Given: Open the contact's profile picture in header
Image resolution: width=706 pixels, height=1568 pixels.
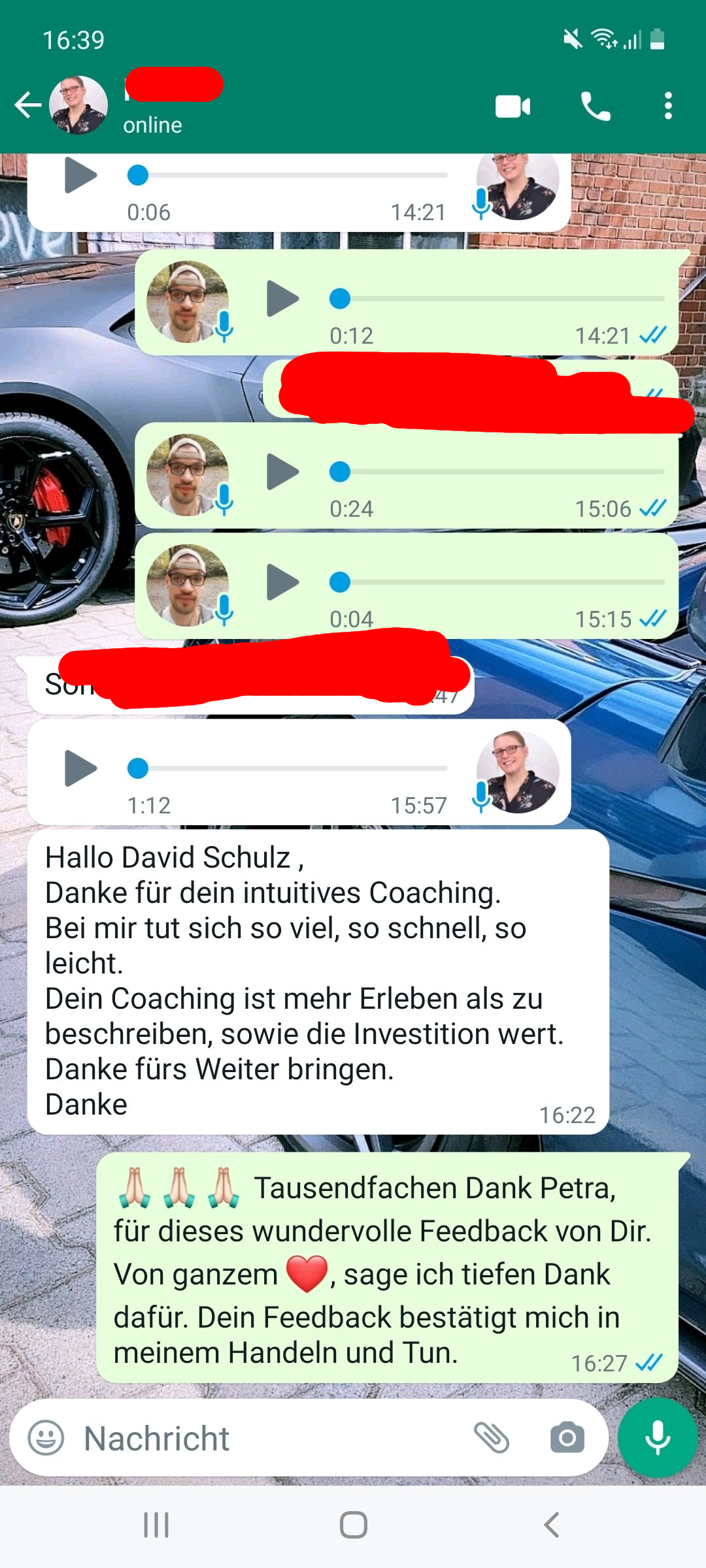Looking at the screenshot, I should [79, 105].
